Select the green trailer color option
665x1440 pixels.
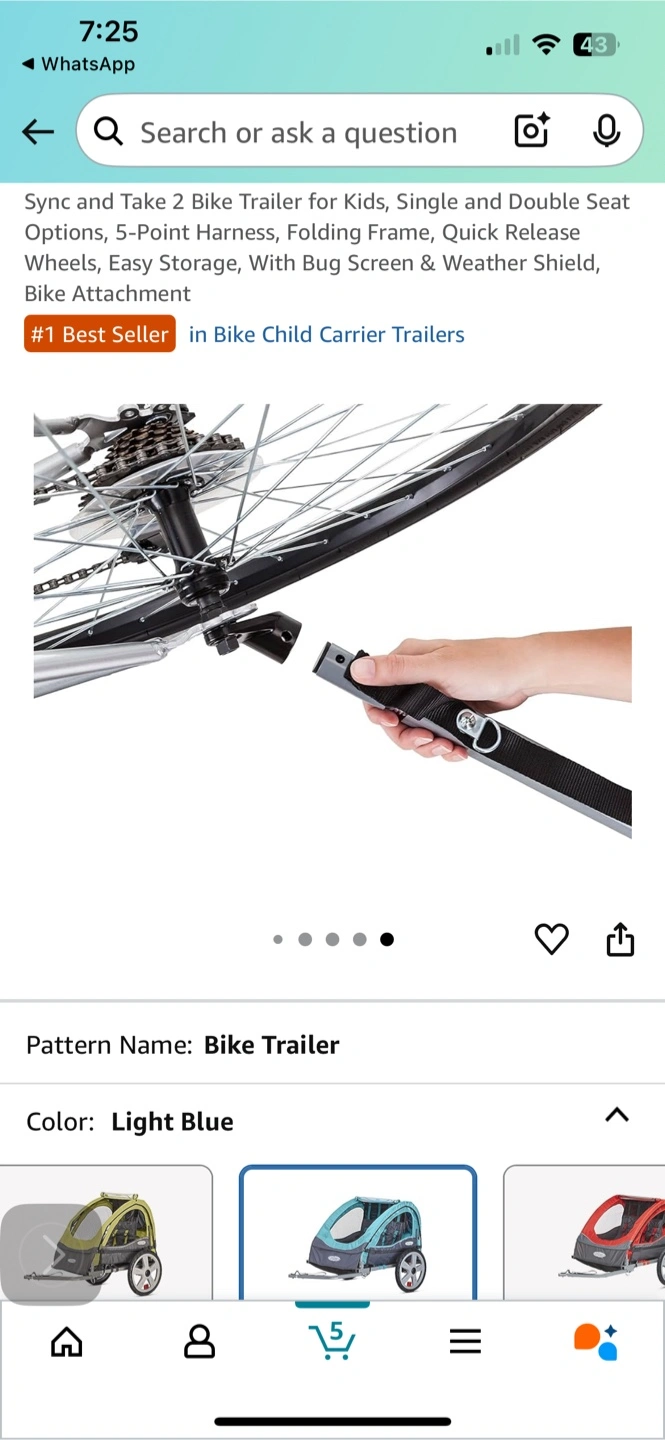[106, 1233]
